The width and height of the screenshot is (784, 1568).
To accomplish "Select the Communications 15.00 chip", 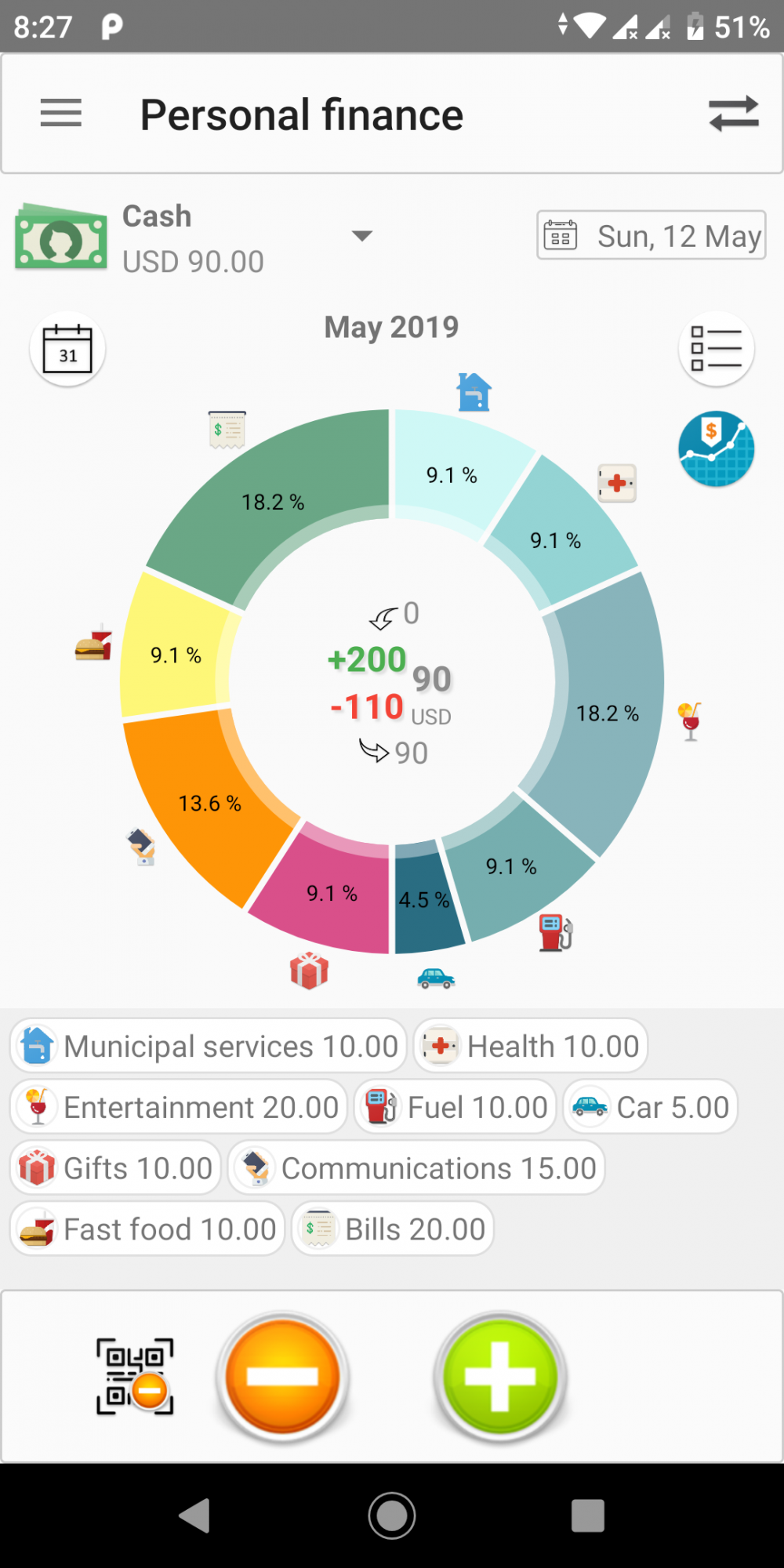I will click(416, 1168).
